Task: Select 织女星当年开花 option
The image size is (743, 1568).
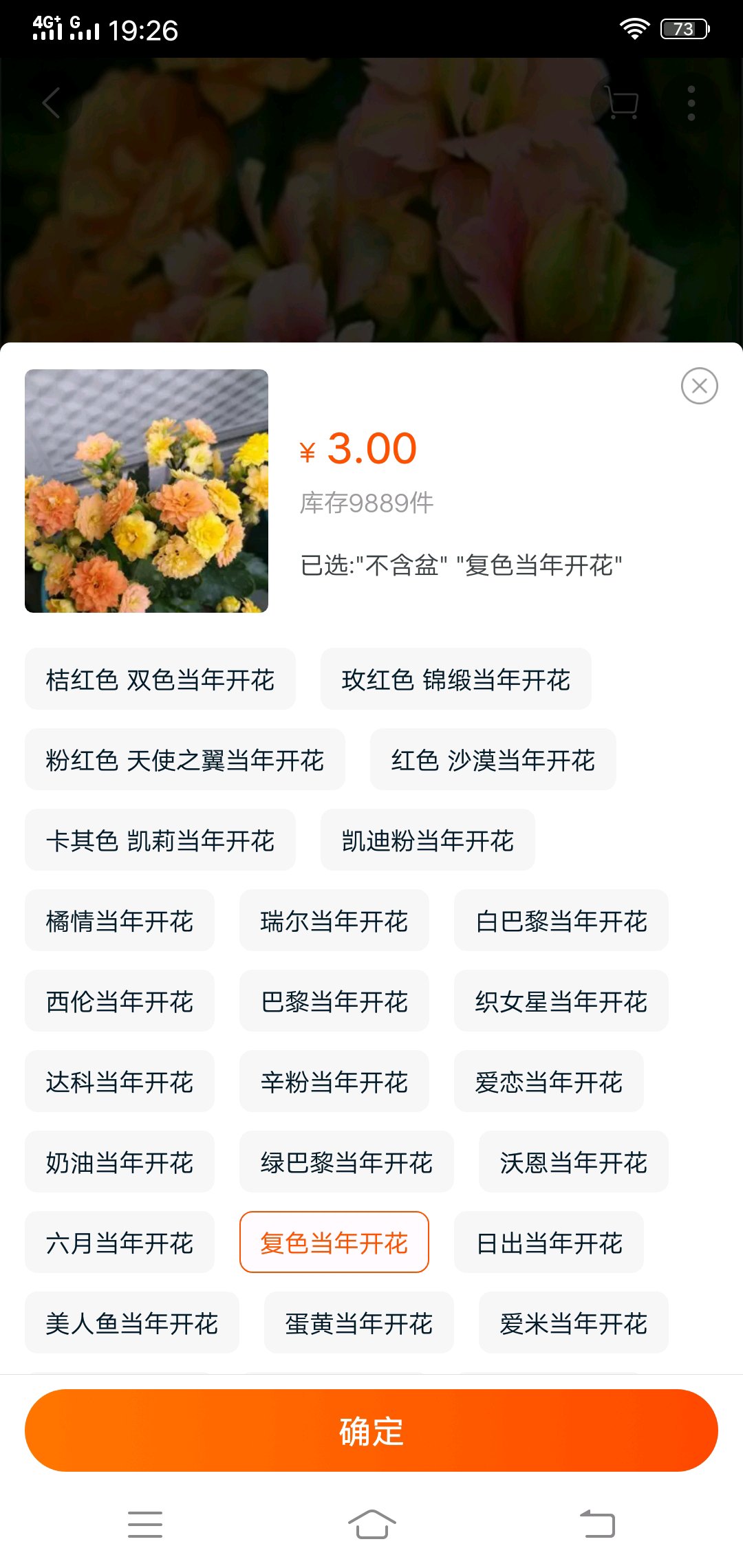Action: click(561, 1001)
